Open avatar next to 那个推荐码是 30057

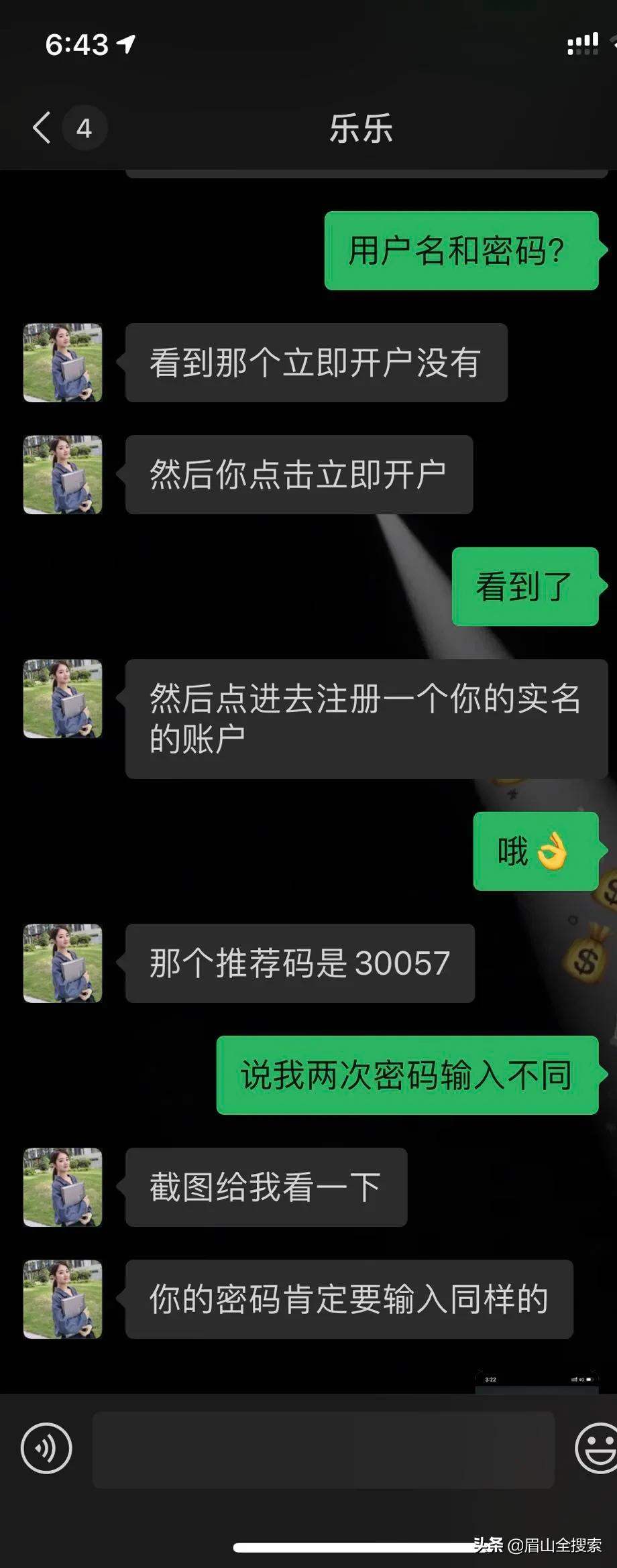63,963
